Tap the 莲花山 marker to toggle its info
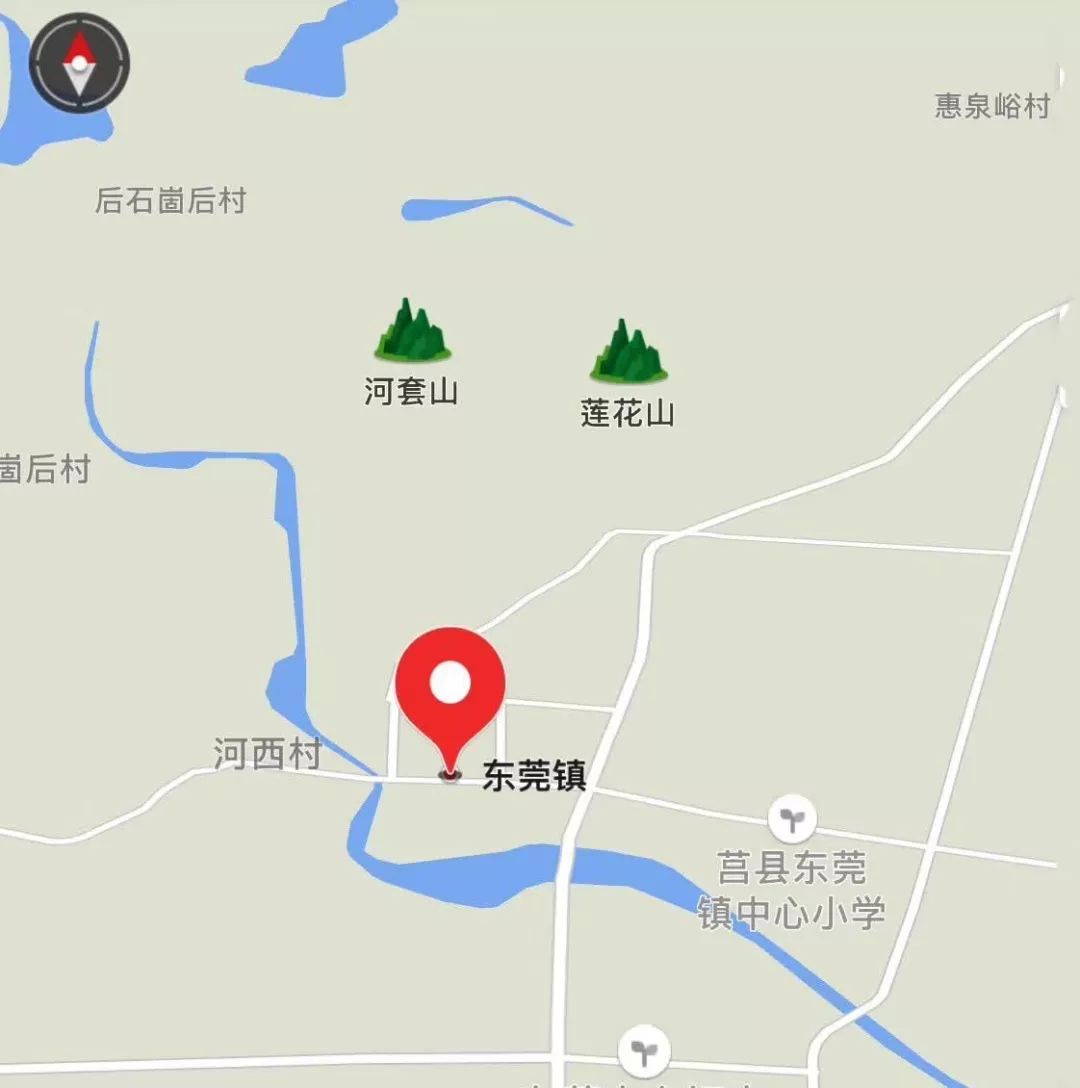Image resolution: width=1080 pixels, height=1088 pixels. point(628,353)
